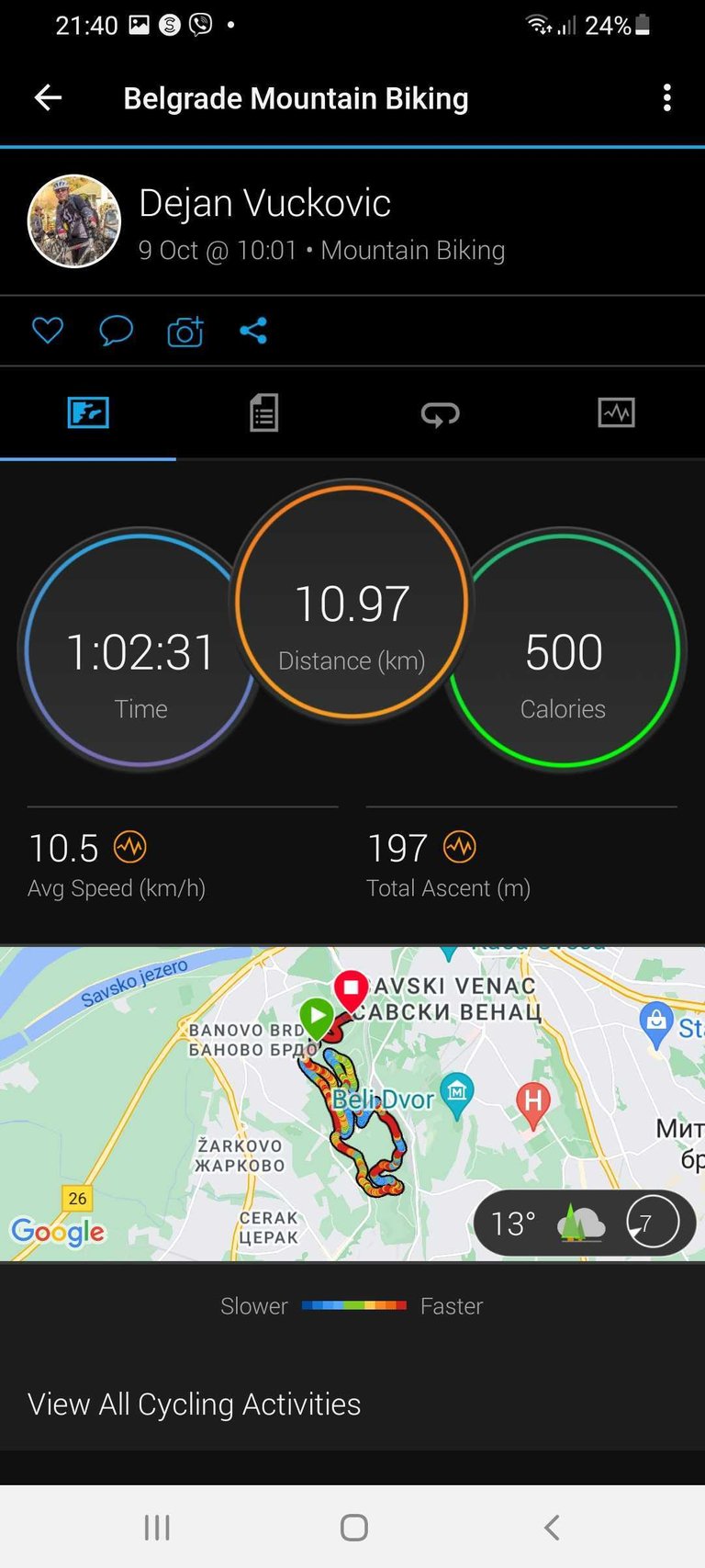The height and width of the screenshot is (1568, 705).
Task: Tap the system home button
Action: [x=353, y=1528]
